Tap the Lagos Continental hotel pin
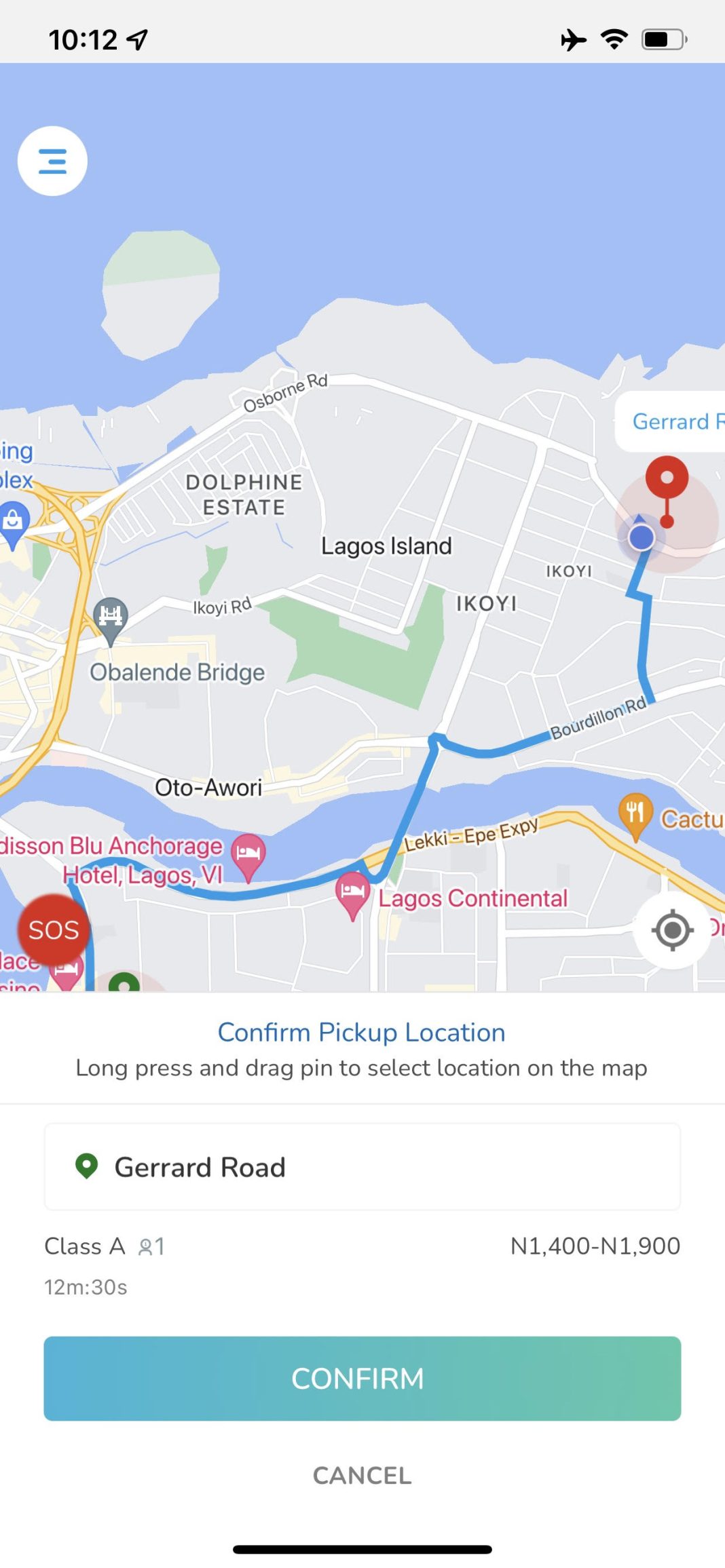The width and height of the screenshot is (725, 1568). pos(352,889)
